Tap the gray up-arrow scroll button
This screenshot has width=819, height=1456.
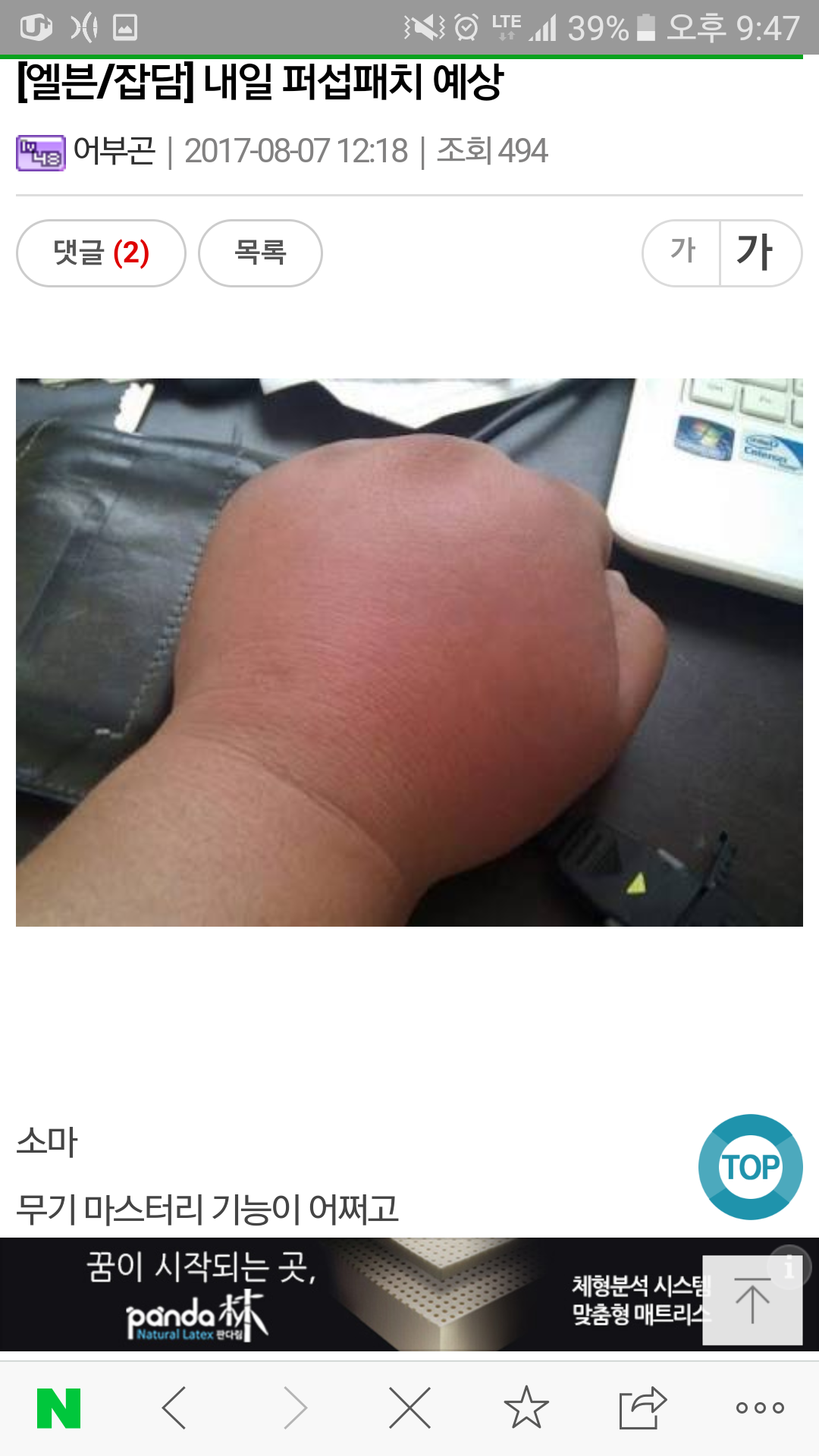[x=752, y=1300]
